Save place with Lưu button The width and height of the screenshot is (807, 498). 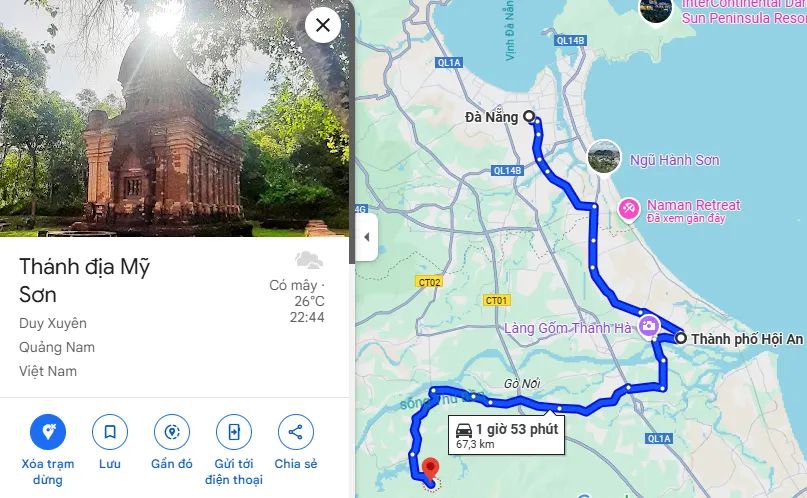coord(110,433)
